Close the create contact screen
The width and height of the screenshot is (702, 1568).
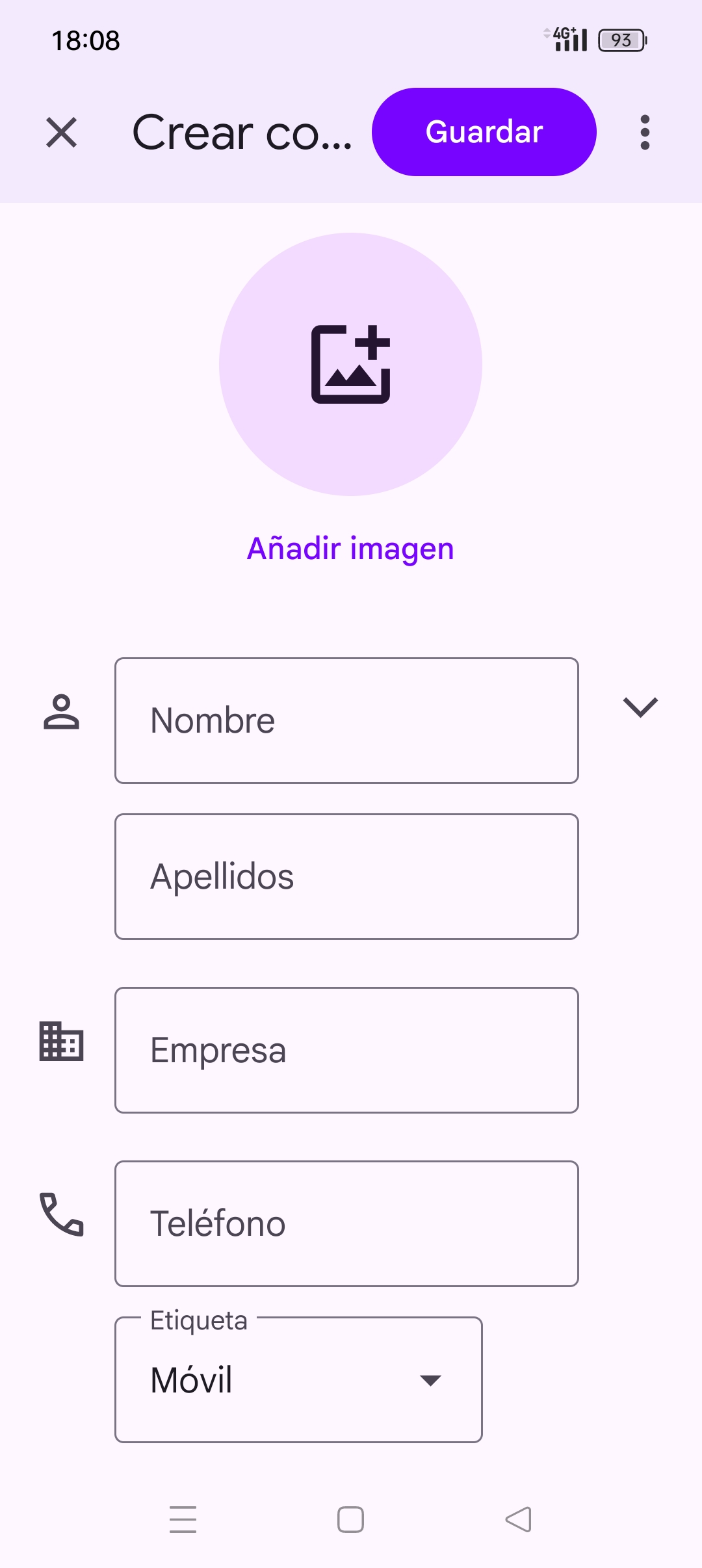click(x=62, y=133)
